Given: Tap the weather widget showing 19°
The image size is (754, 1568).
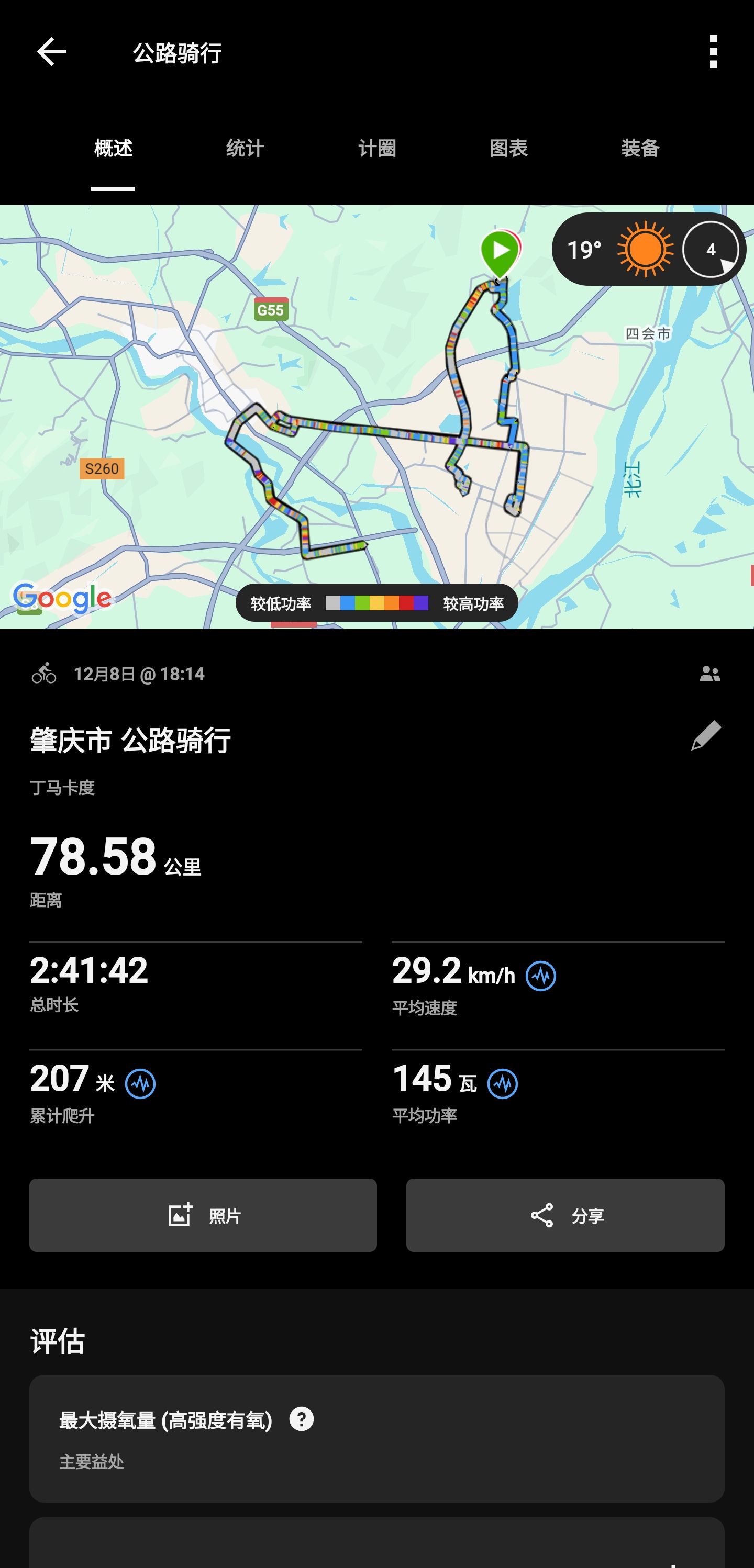Looking at the screenshot, I should [x=649, y=250].
